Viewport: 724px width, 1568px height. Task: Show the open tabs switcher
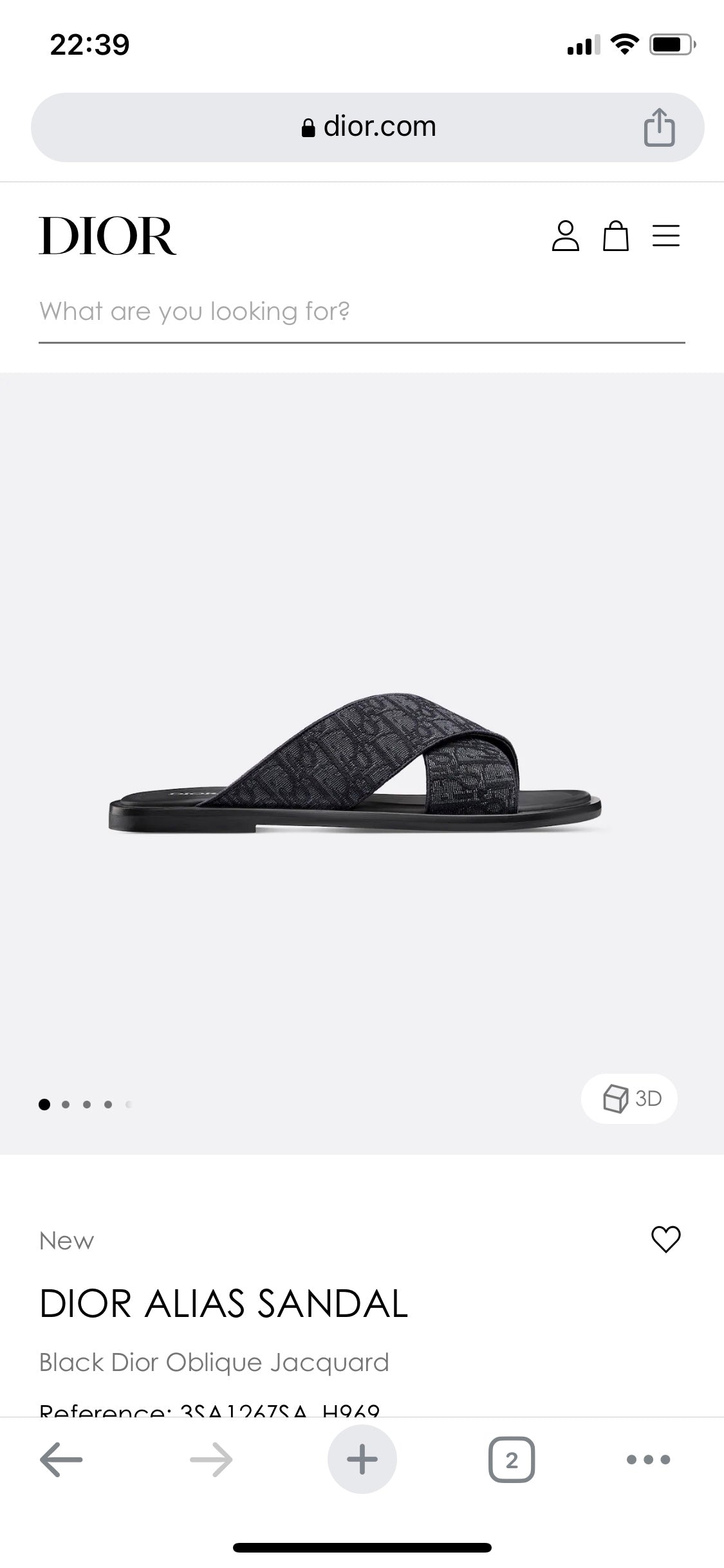click(x=512, y=1459)
